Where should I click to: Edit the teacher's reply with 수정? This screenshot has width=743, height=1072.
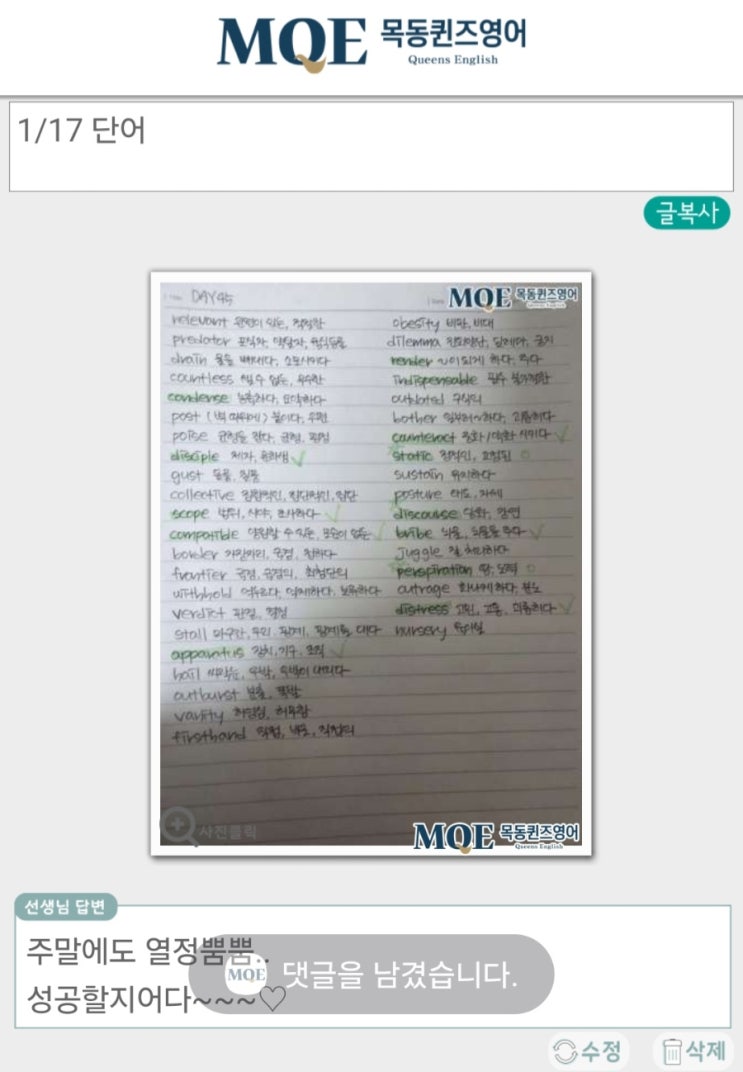click(x=589, y=1051)
